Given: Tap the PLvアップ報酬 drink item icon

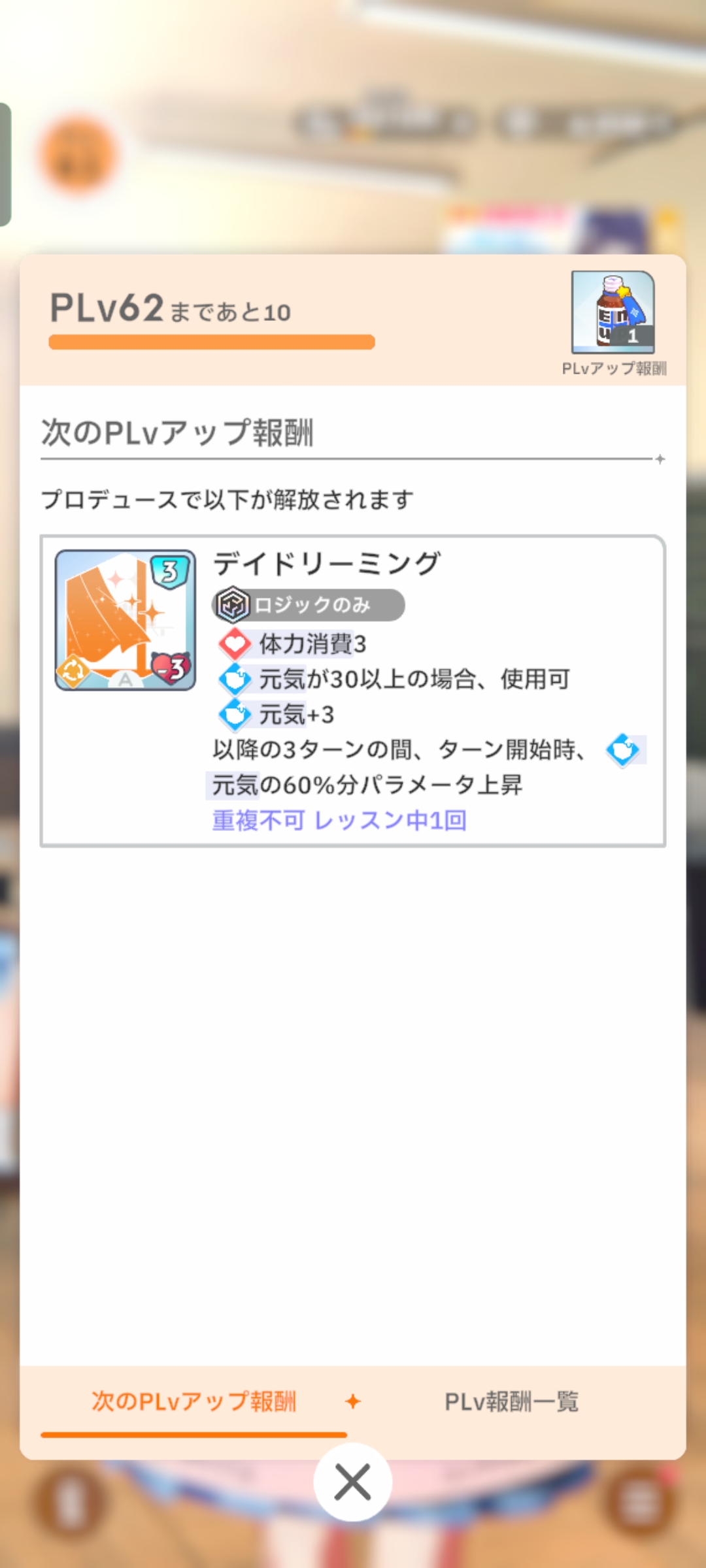Looking at the screenshot, I should click(613, 312).
